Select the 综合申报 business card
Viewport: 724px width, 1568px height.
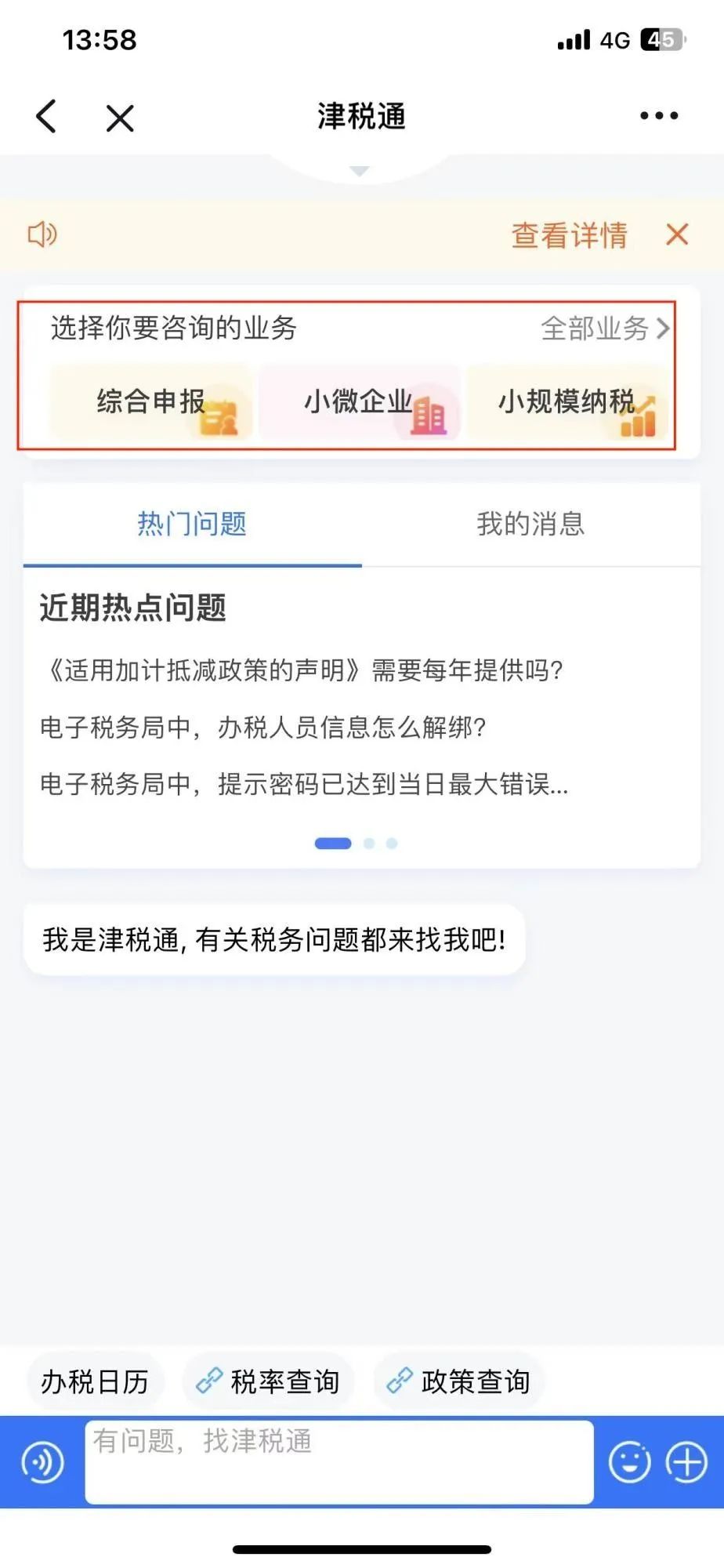point(152,401)
